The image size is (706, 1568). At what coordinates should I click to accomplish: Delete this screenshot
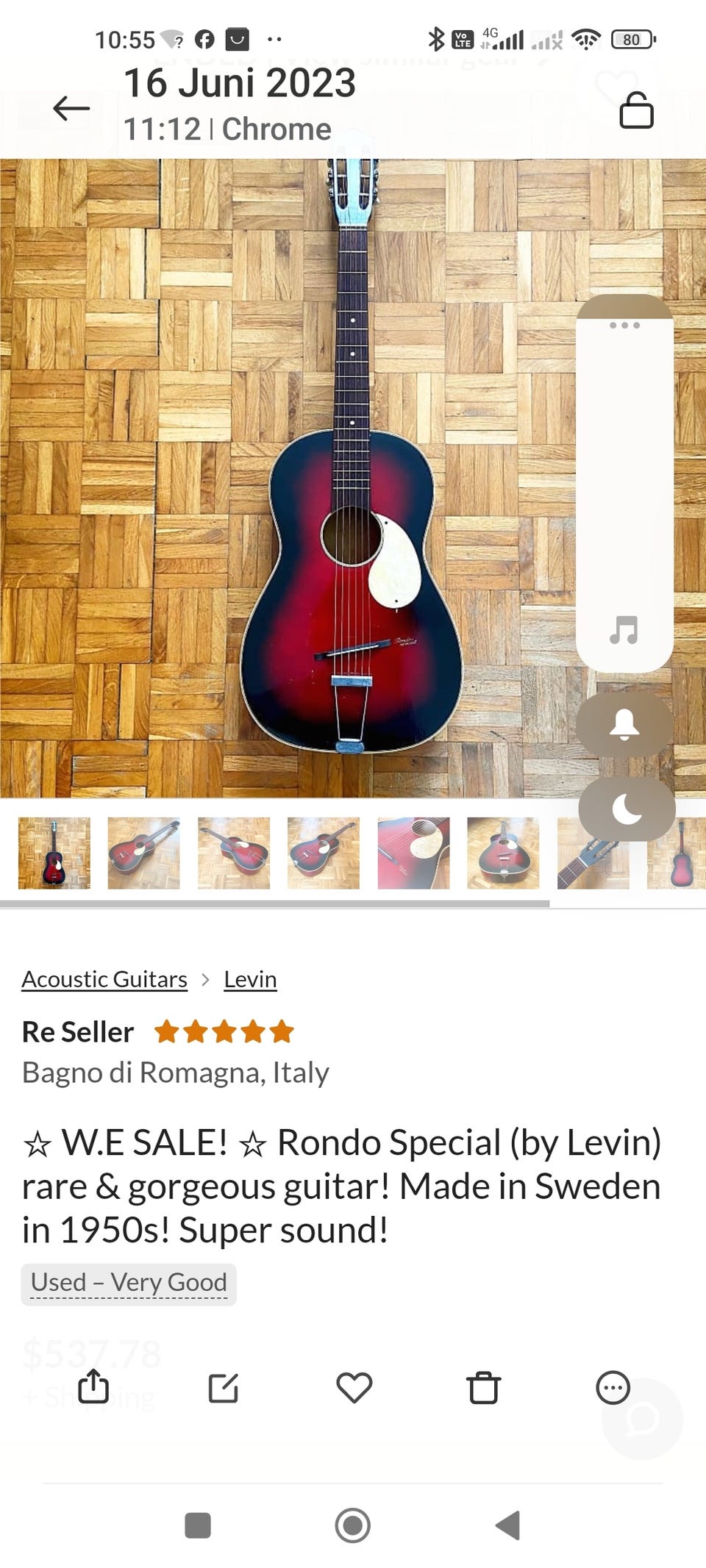(483, 1387)
